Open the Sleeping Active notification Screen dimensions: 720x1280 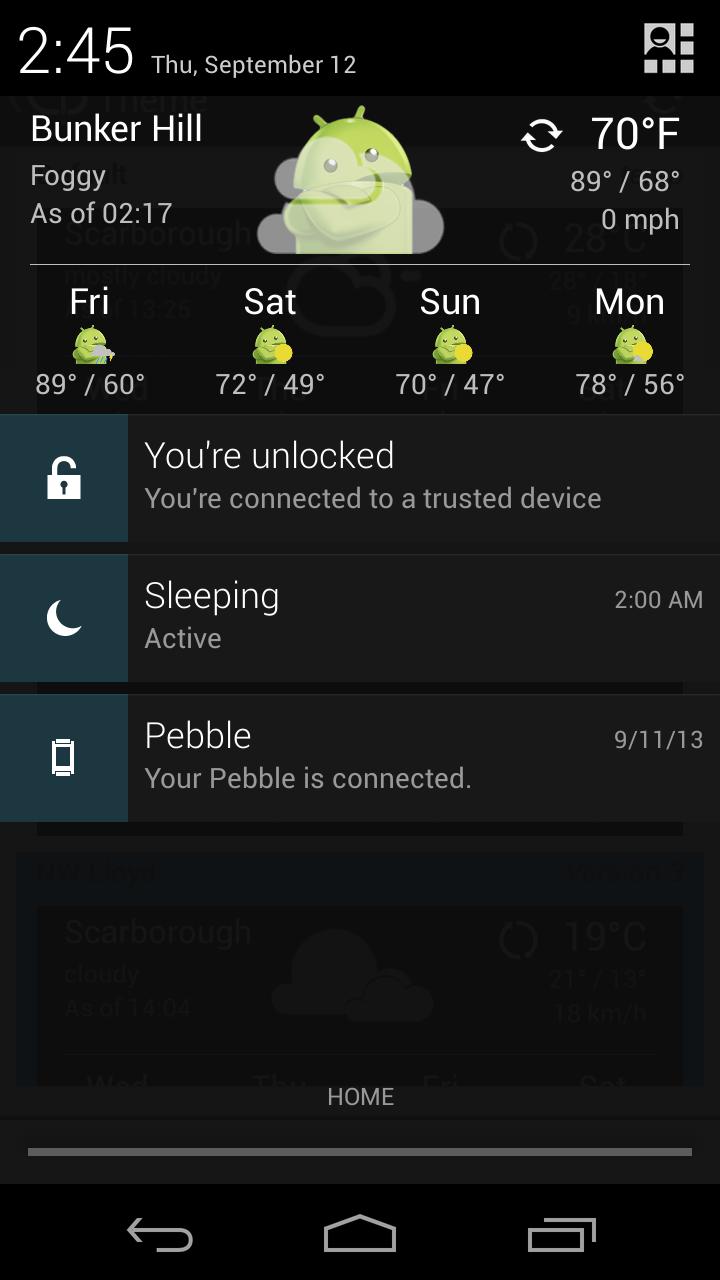(360, 618)
